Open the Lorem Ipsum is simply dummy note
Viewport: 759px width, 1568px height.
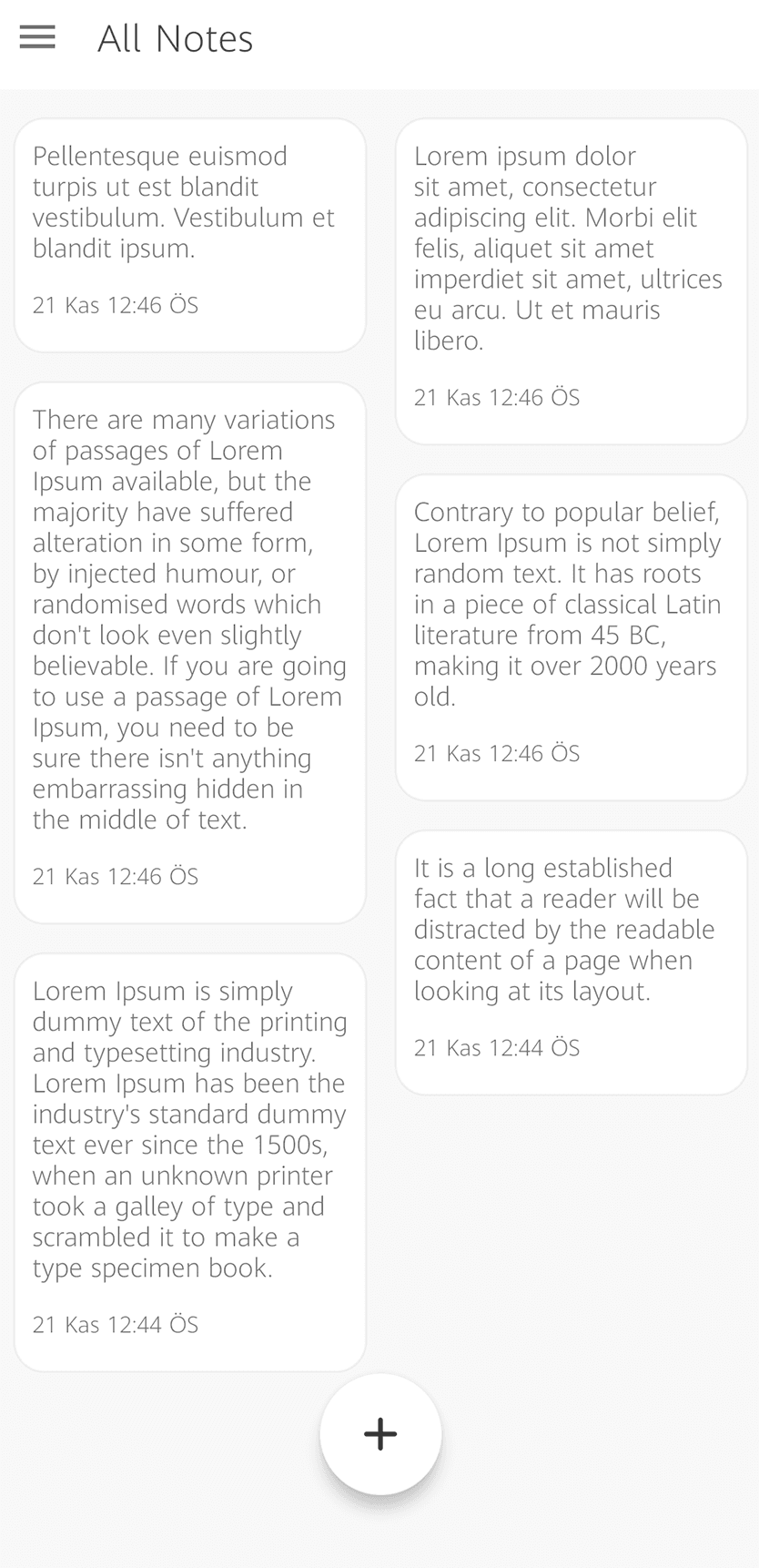coord(189,1161)
